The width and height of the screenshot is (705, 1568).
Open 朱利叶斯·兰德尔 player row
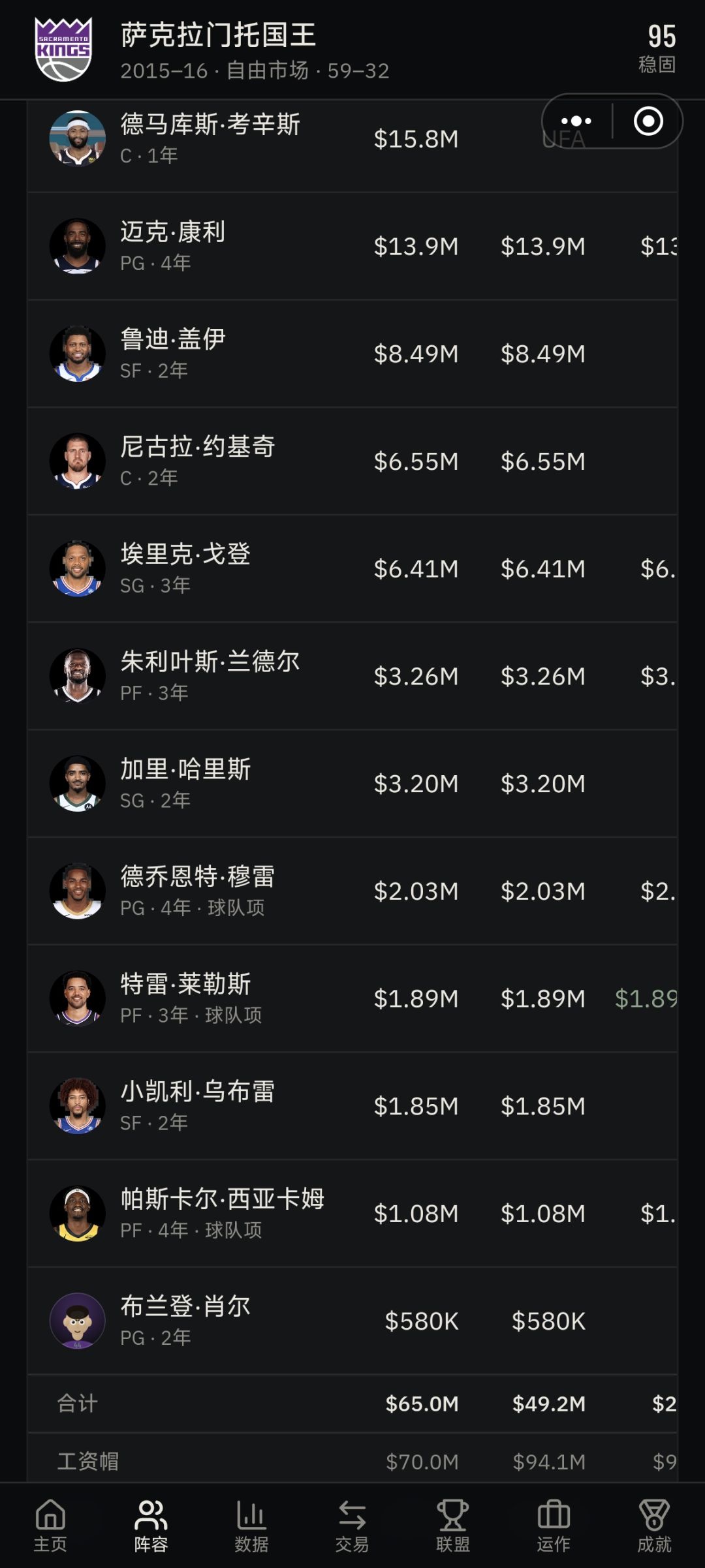pyautogui.click(x=352, y=676)
